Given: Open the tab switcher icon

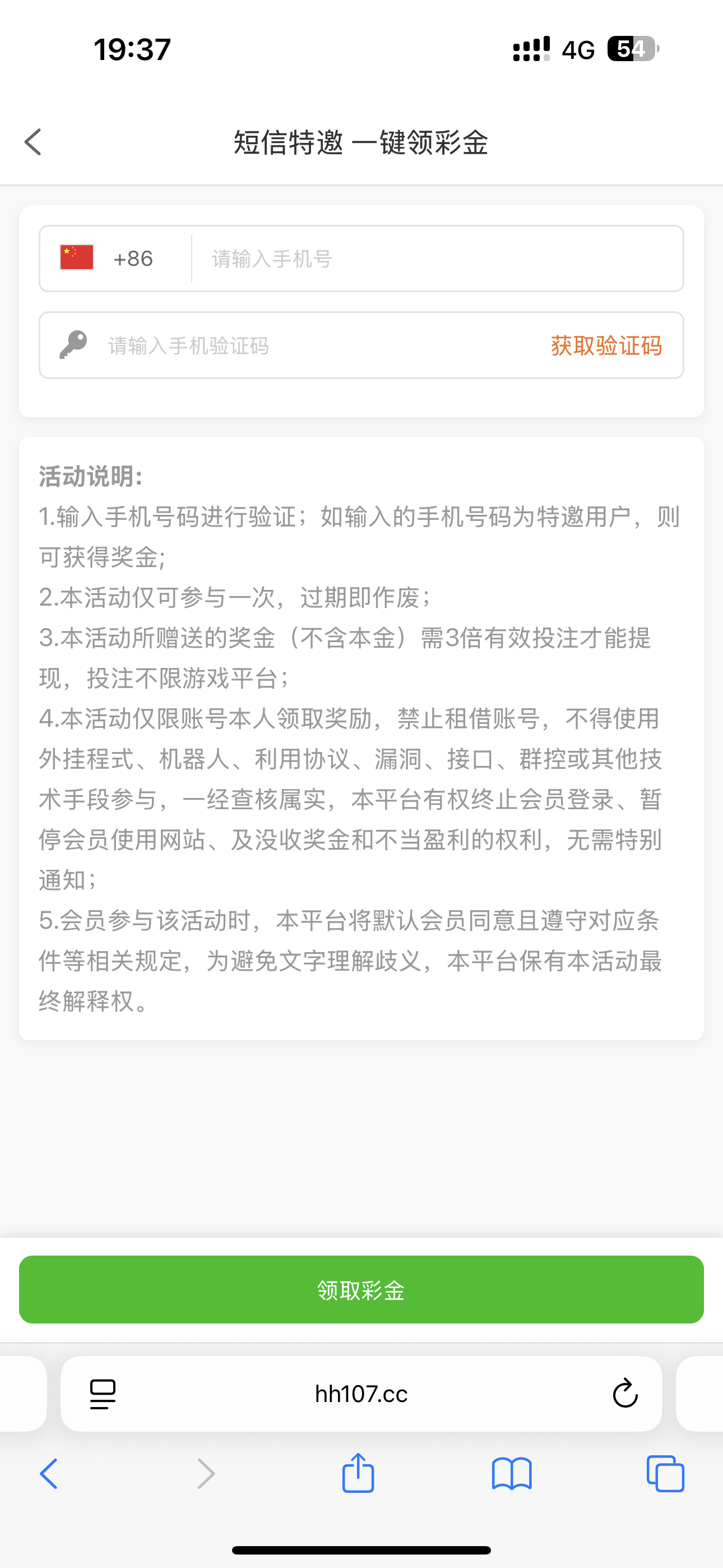Looking at the screenshot, I should click(665, 1474).
